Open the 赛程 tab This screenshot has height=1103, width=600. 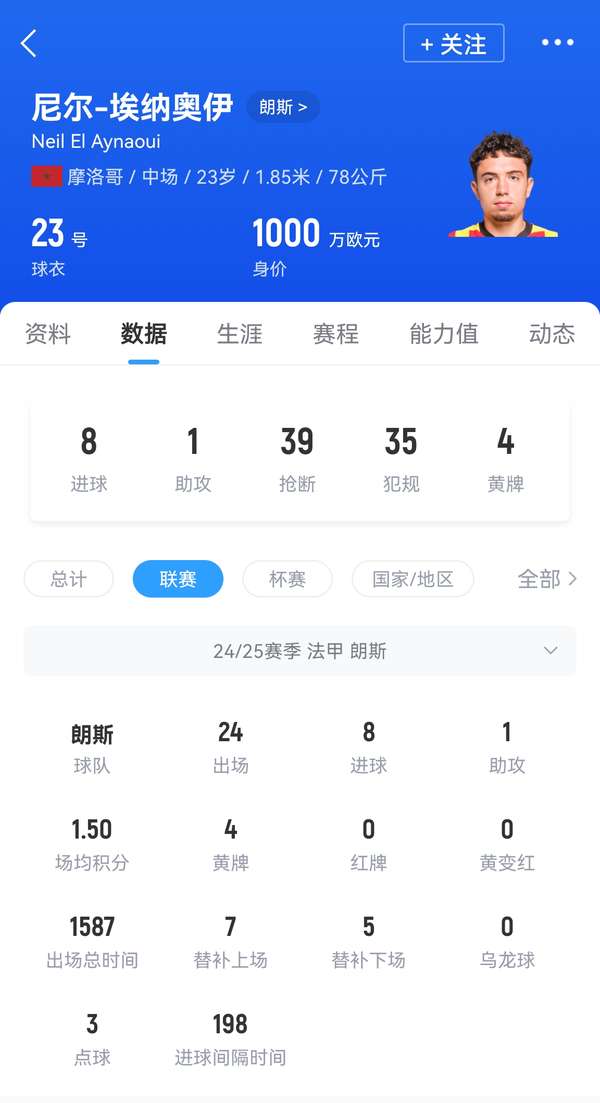coord(336,334)
